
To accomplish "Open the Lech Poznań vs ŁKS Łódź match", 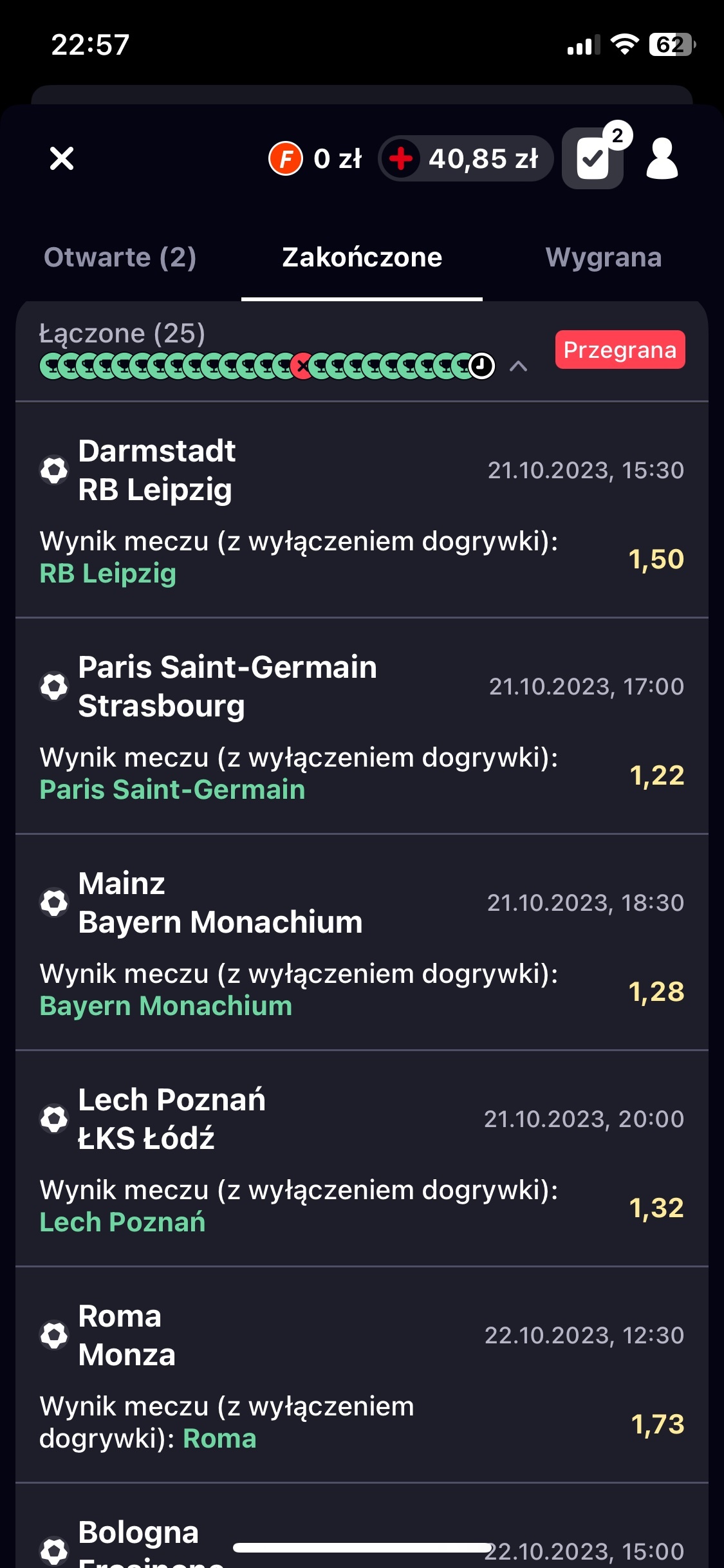I will pyautogui.click(x=171, y=1119).
